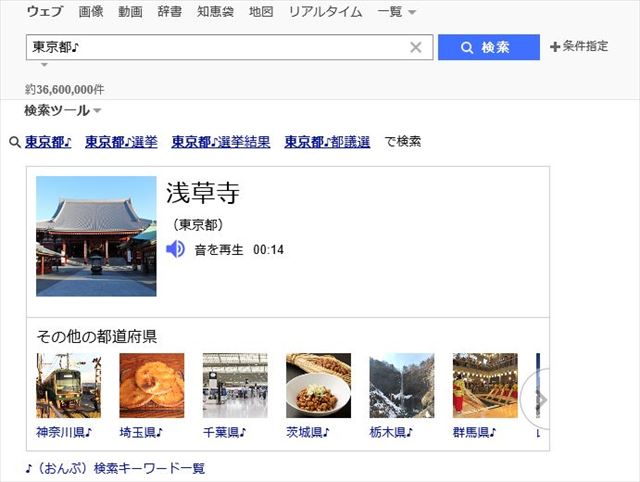Screen dimensions: 640x482
Task: Switch to the 画像 search tab
Action: 90,12
